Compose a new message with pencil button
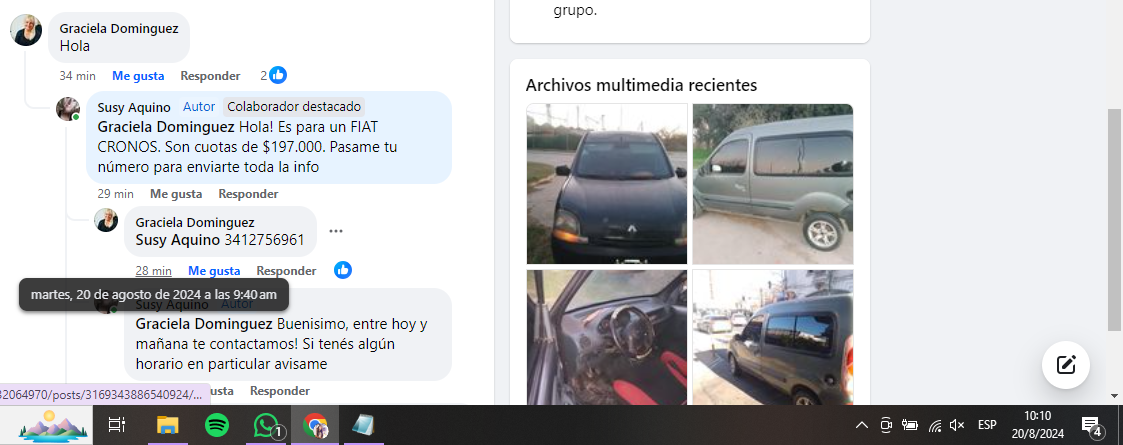1123x445 pixels. (x=1065, y=364)
